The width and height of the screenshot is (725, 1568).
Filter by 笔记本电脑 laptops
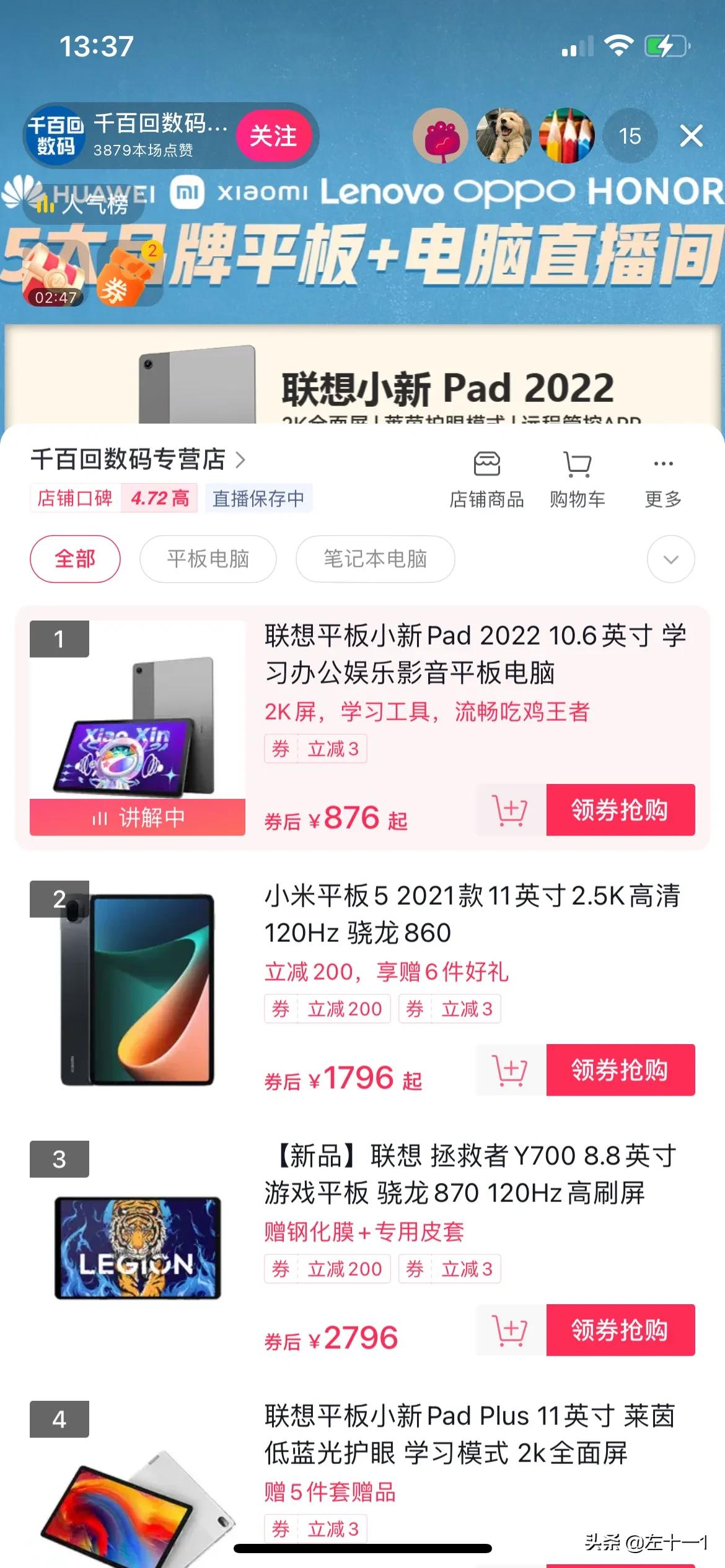point(375,559)
